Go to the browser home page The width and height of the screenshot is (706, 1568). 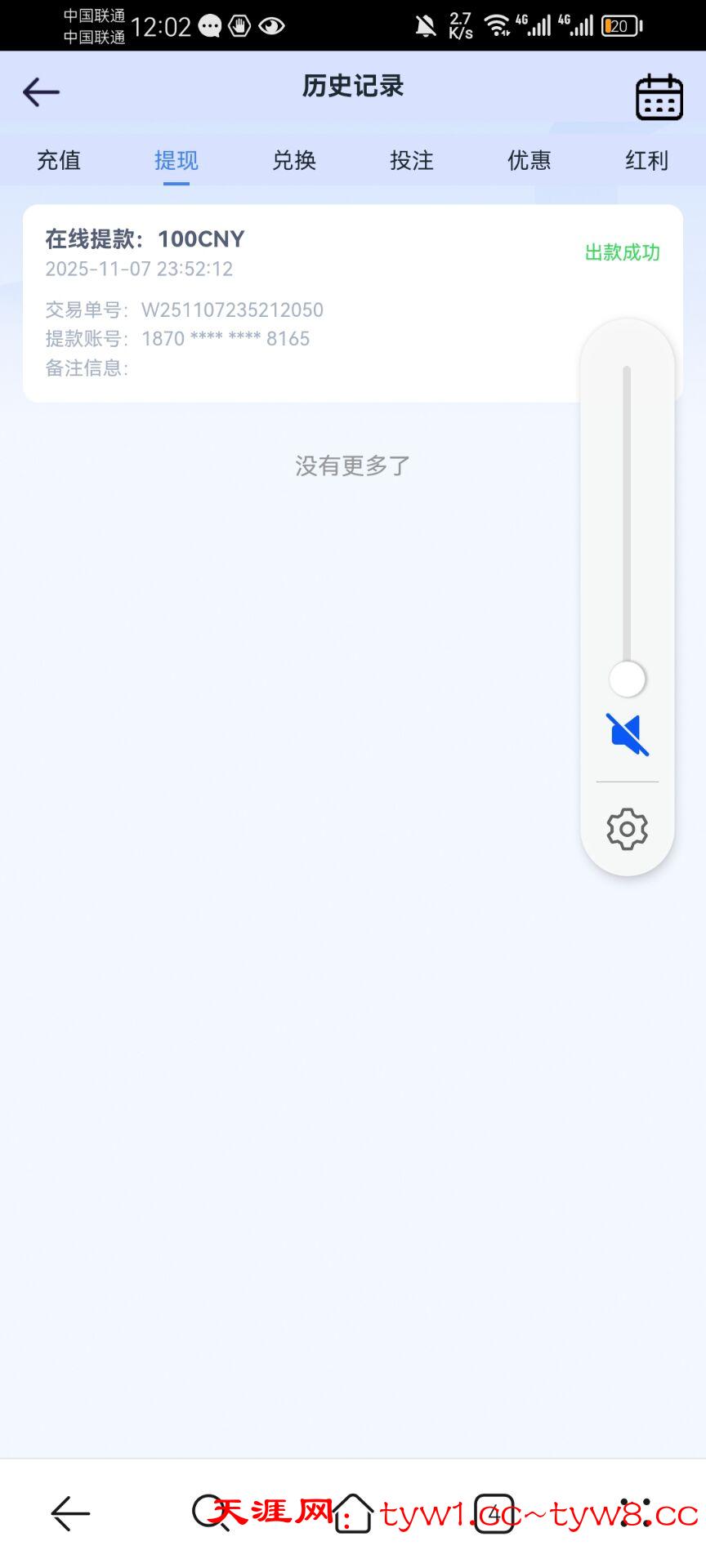[353, 1513]
